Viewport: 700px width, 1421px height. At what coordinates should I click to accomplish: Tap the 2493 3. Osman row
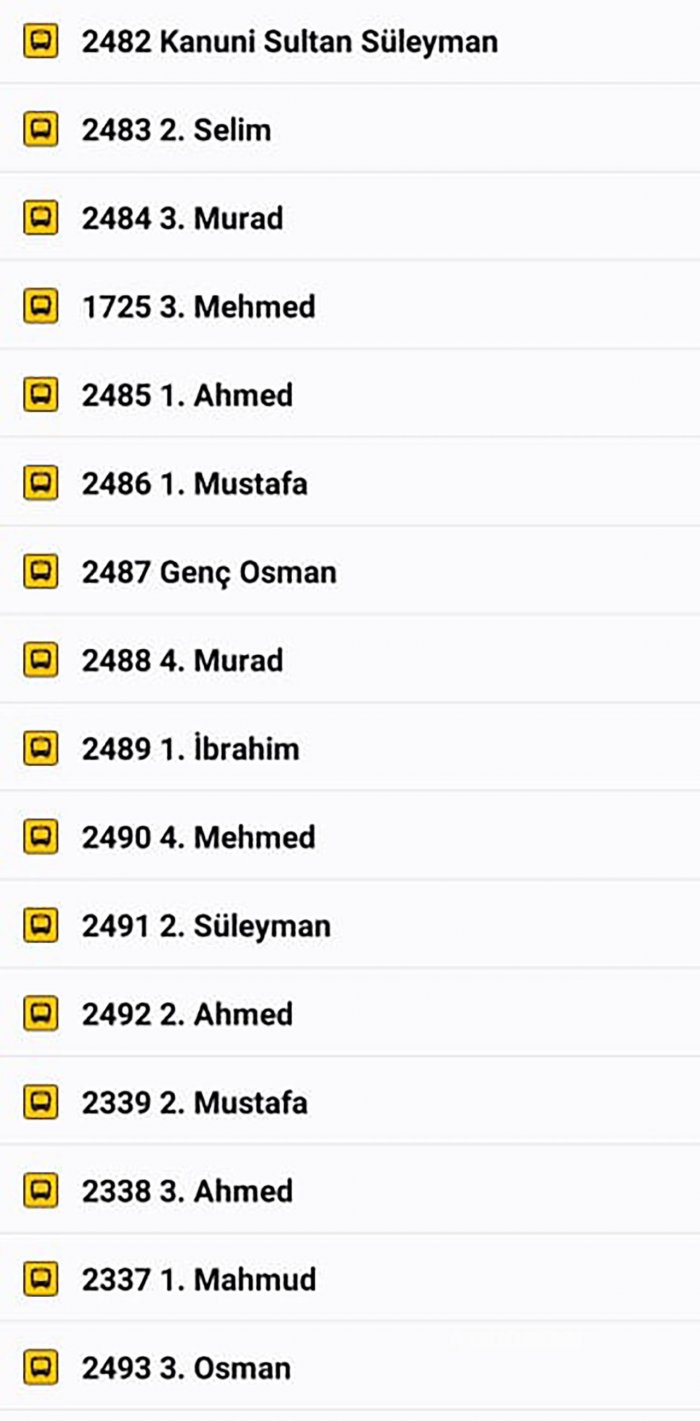point(350,1367)
